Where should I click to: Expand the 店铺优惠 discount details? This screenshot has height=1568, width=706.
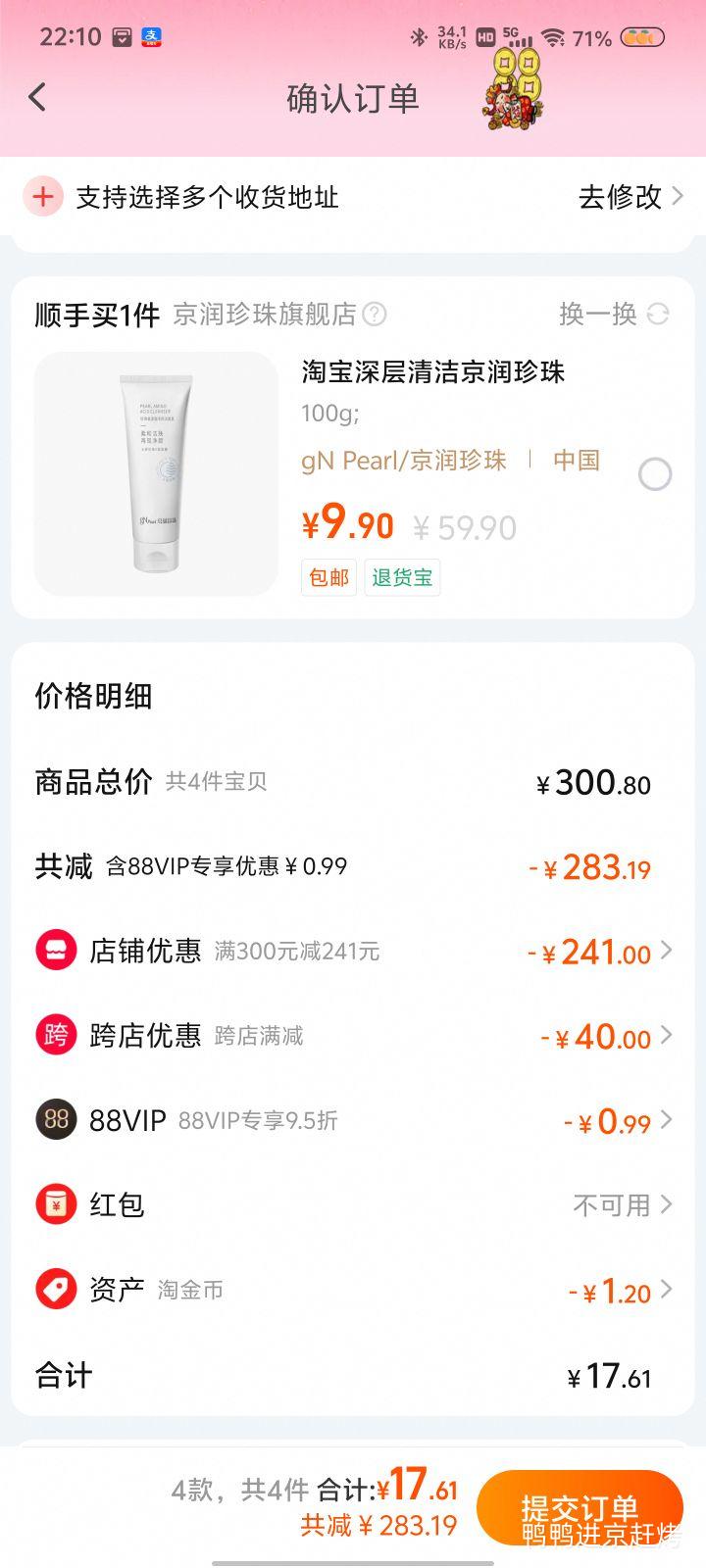[668, 950]
